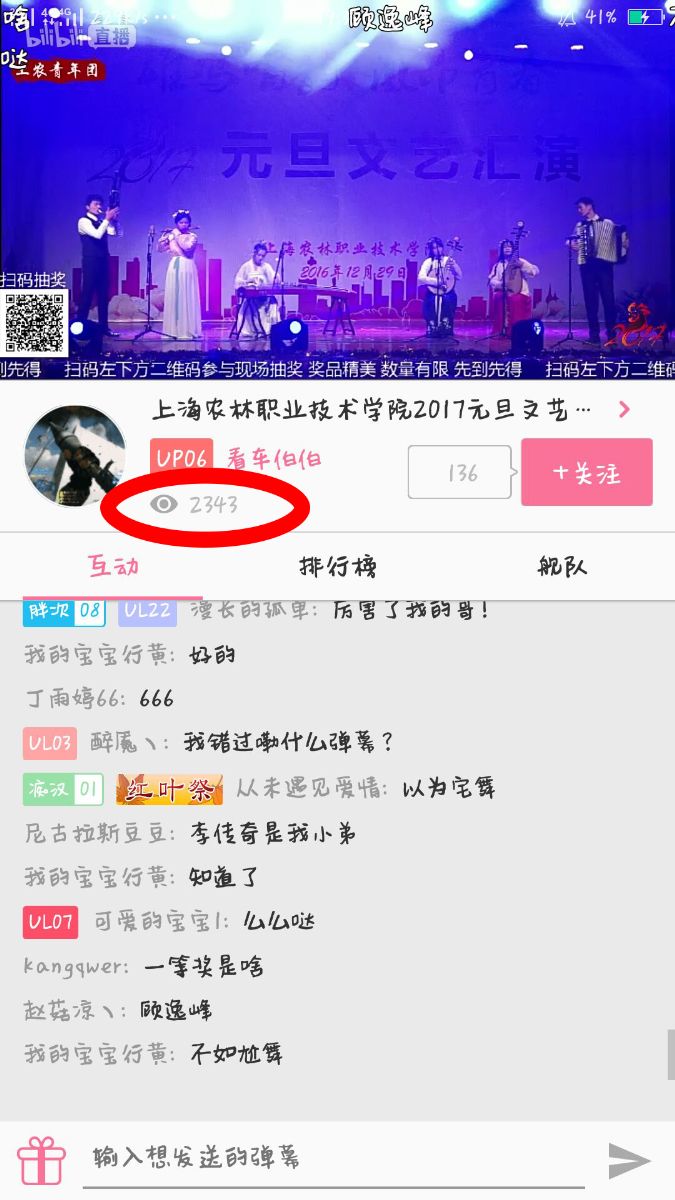The image size is (675, 1200).
Task: Expand the live stream title arrow
Action: tap(624, 409)
